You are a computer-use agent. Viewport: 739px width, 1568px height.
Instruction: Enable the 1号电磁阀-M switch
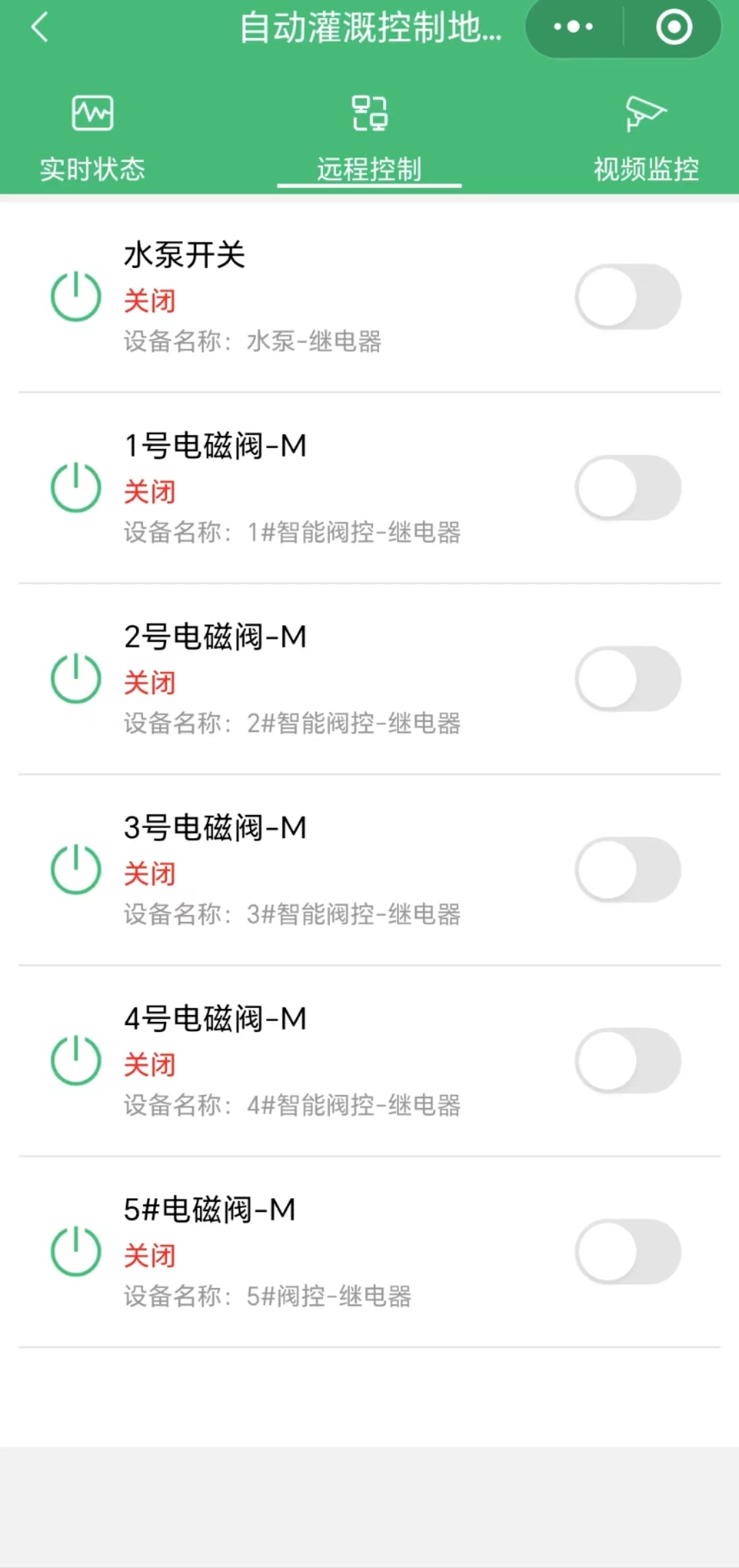click(628, 488)
